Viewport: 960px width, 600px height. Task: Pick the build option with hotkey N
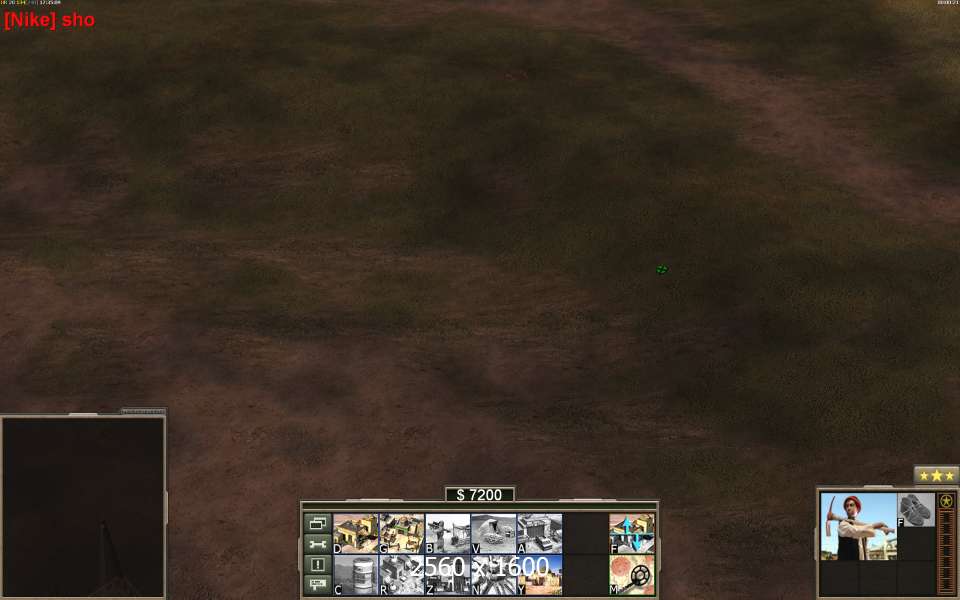pyautogui.click(x=493, y=575)
